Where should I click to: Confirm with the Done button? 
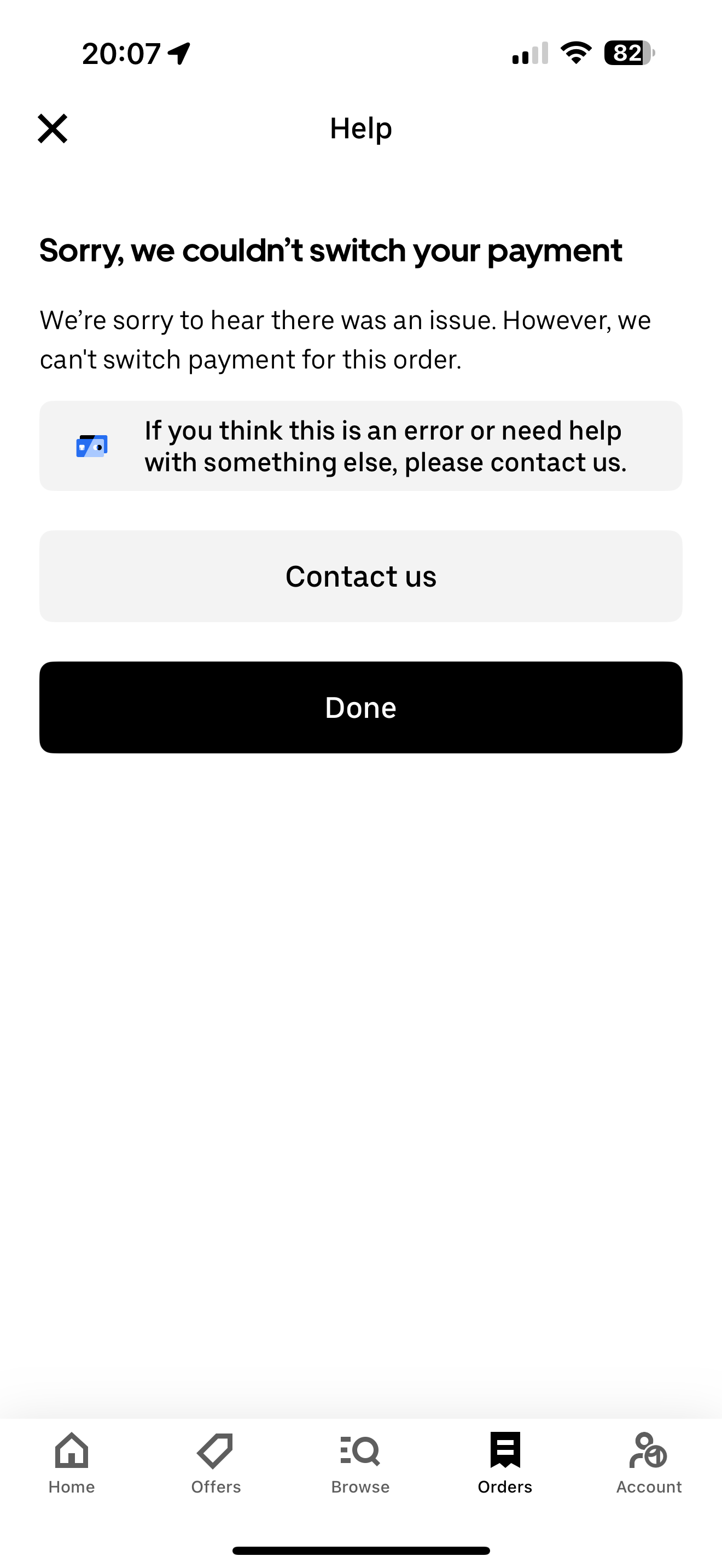click(361, 707)
